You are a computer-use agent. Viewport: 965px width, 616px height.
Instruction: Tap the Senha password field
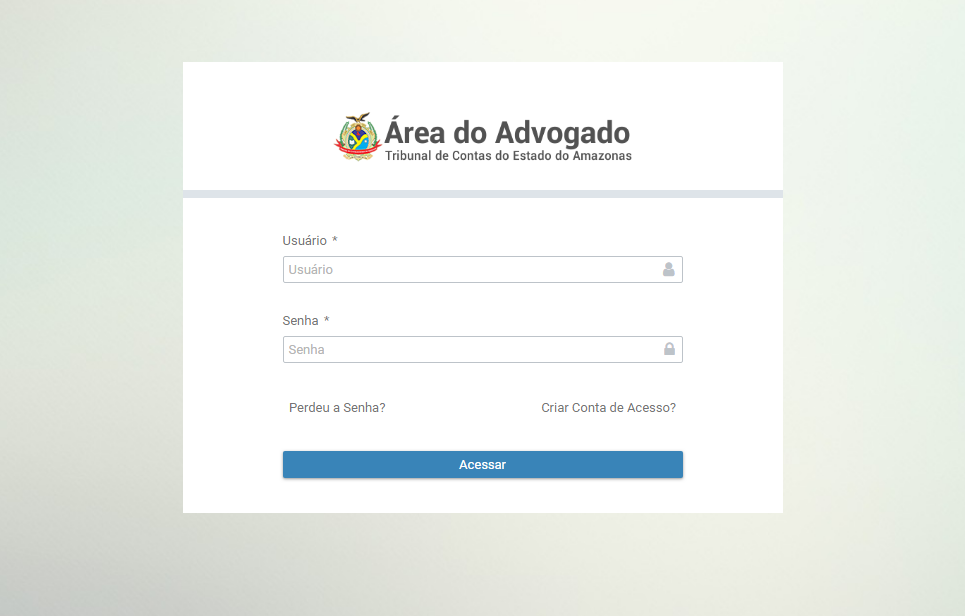[470, 350]
